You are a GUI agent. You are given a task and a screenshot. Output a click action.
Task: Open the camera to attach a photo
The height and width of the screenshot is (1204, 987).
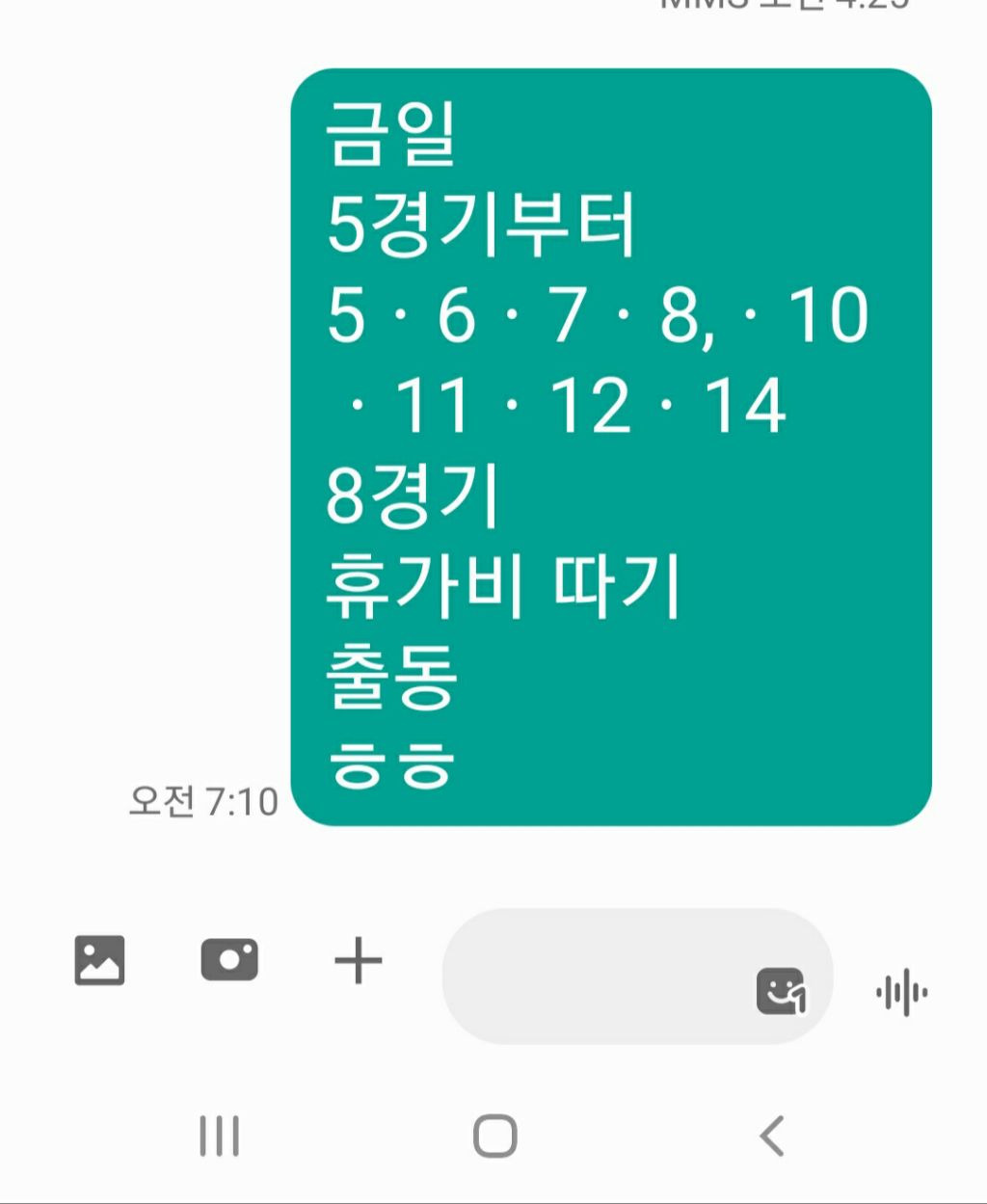click(229, 960)
